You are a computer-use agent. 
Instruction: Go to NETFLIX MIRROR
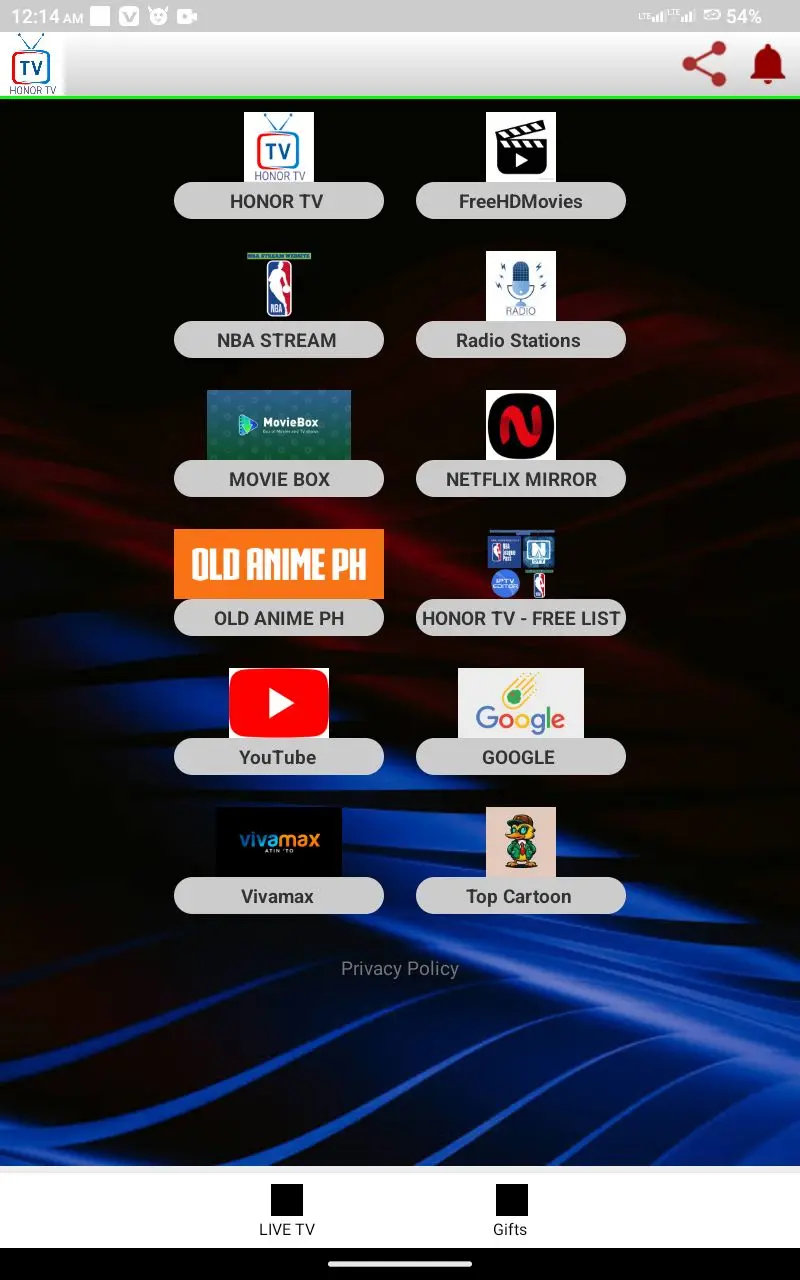coord(521,478)
